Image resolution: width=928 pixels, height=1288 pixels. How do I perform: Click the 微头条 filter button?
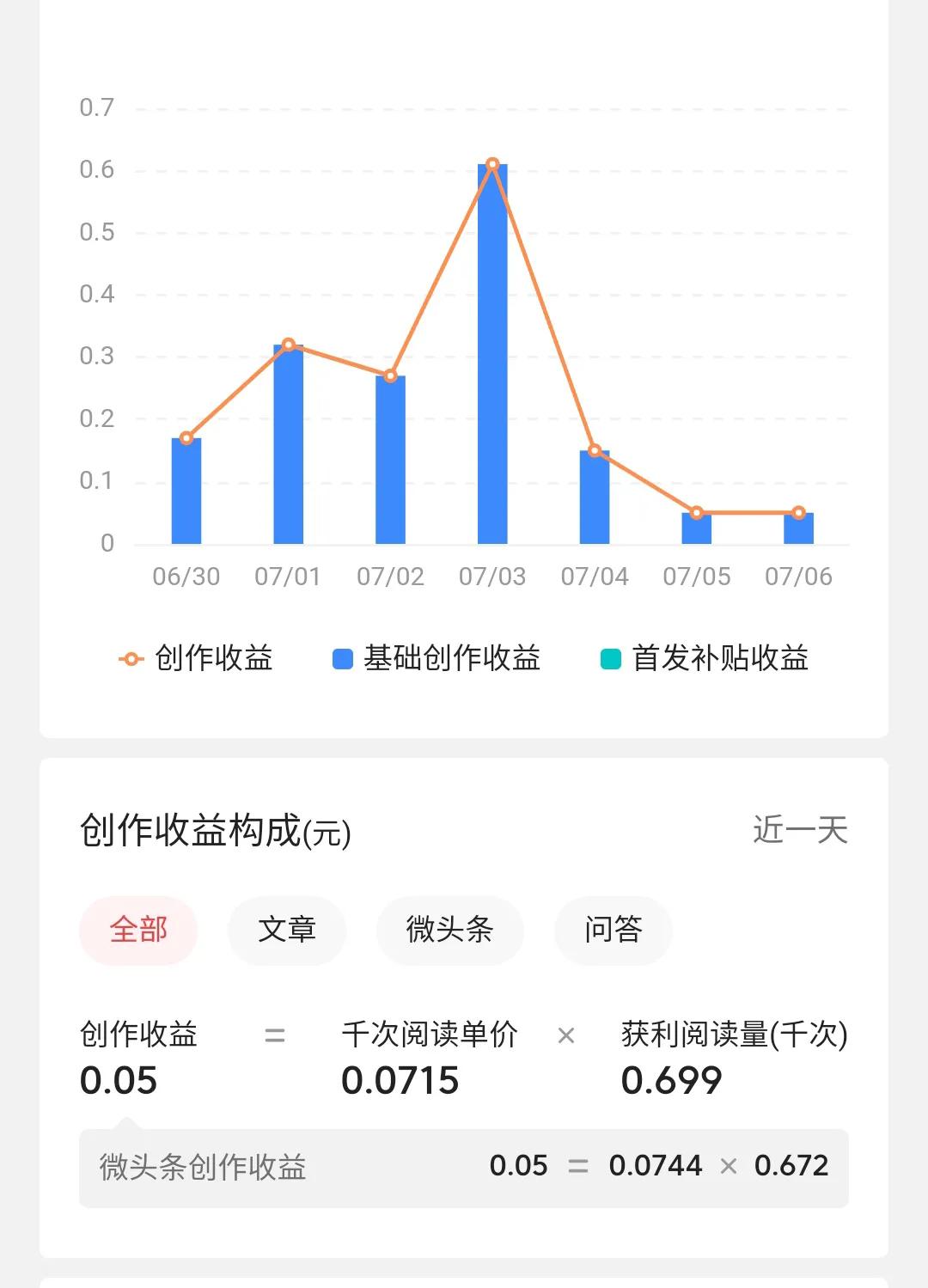(449, 931)
